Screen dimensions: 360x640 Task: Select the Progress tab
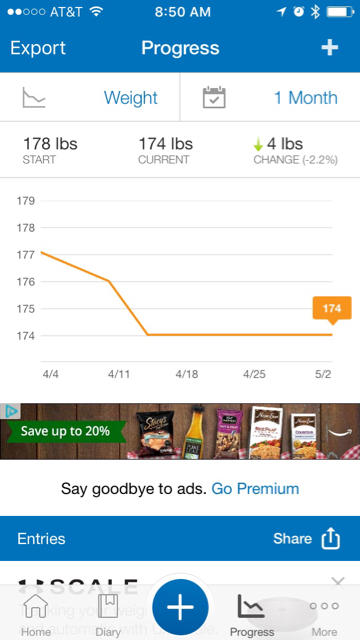coord(252,614)
